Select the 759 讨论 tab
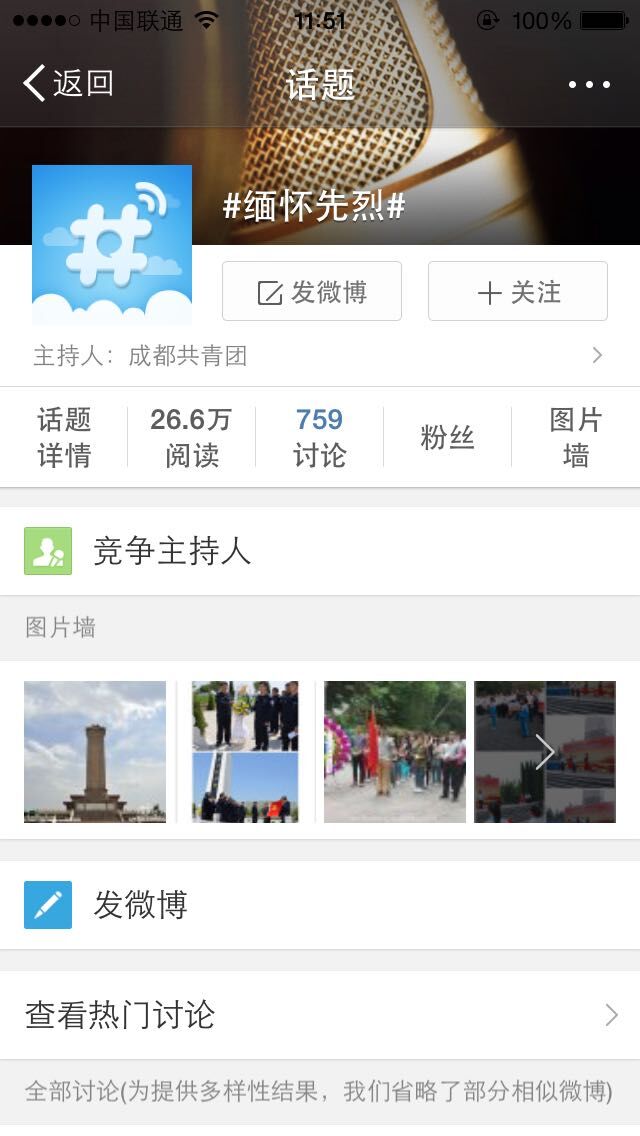 319,438
